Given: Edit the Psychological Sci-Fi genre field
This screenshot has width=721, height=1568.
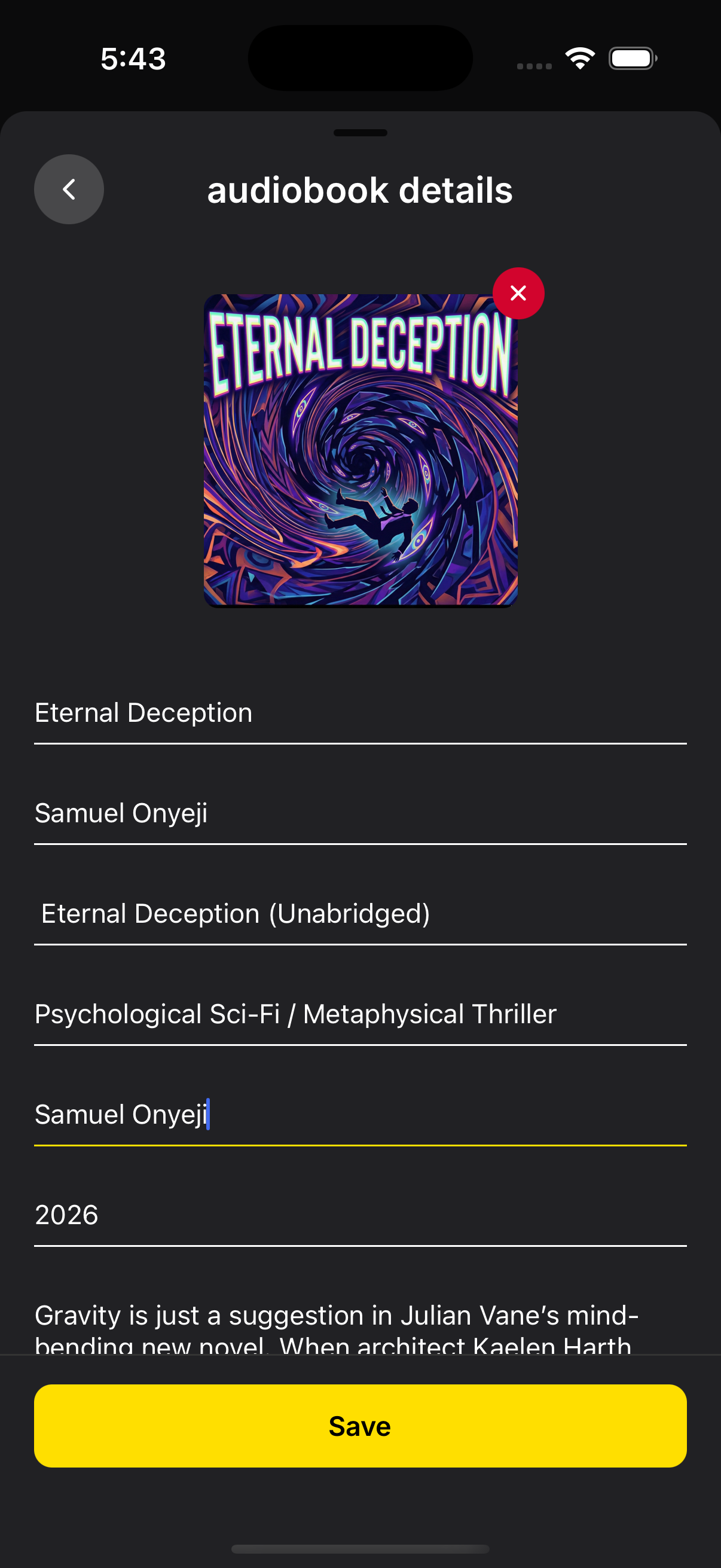Looking at the screenshot, I should click(x=360, y=1014).
